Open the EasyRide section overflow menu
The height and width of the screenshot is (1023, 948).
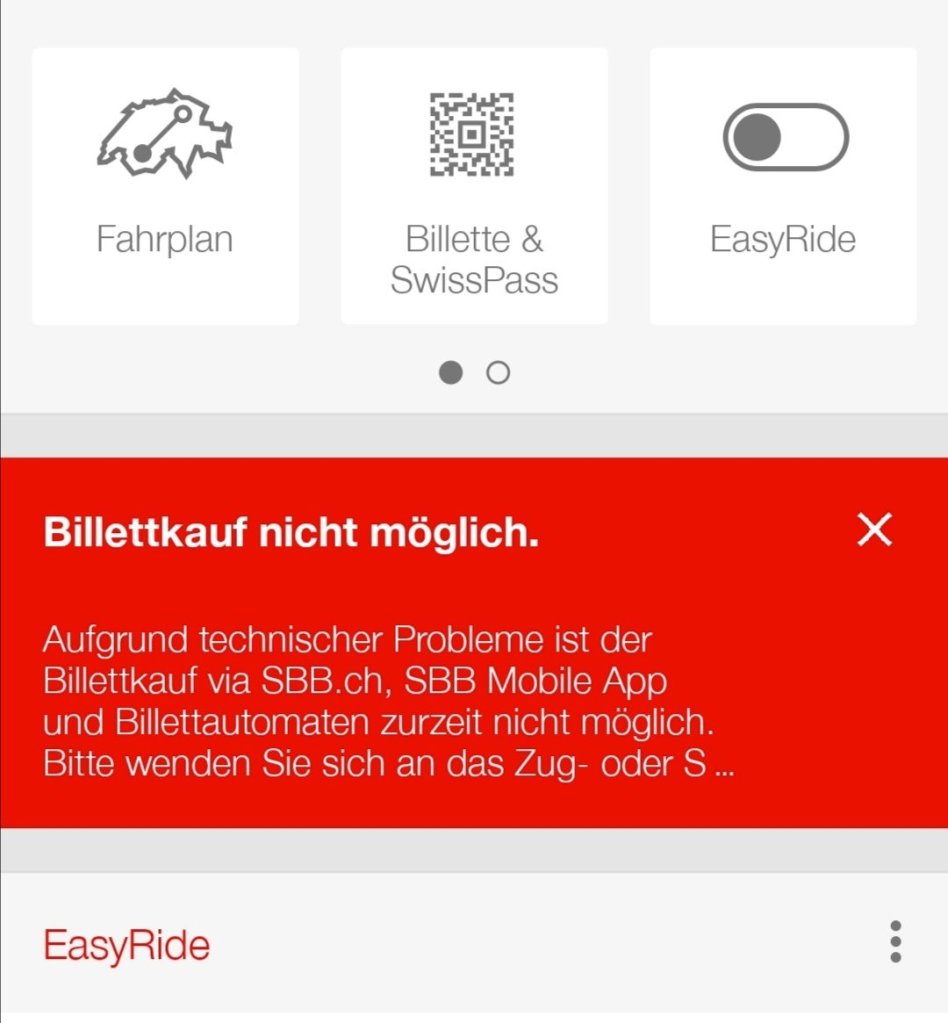point(895,942)
